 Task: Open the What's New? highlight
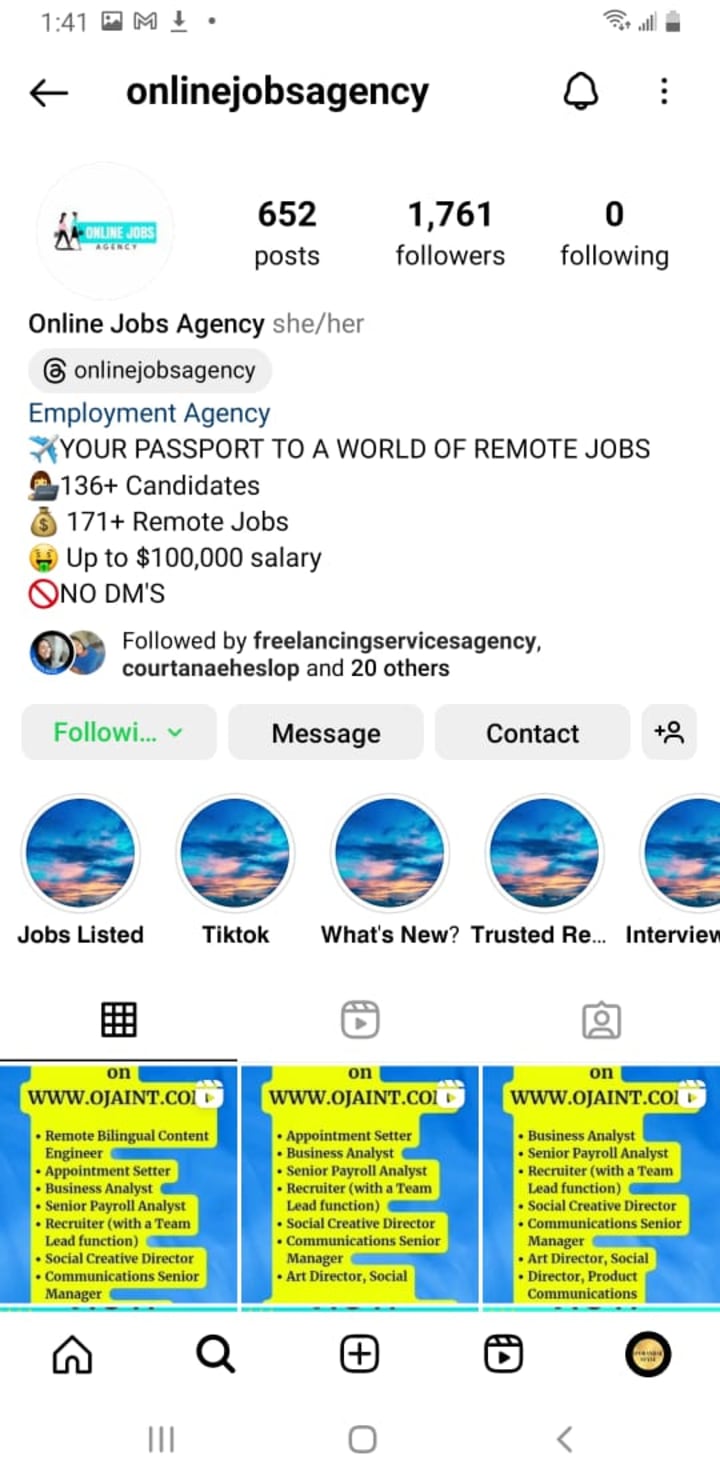coord(390,853)
